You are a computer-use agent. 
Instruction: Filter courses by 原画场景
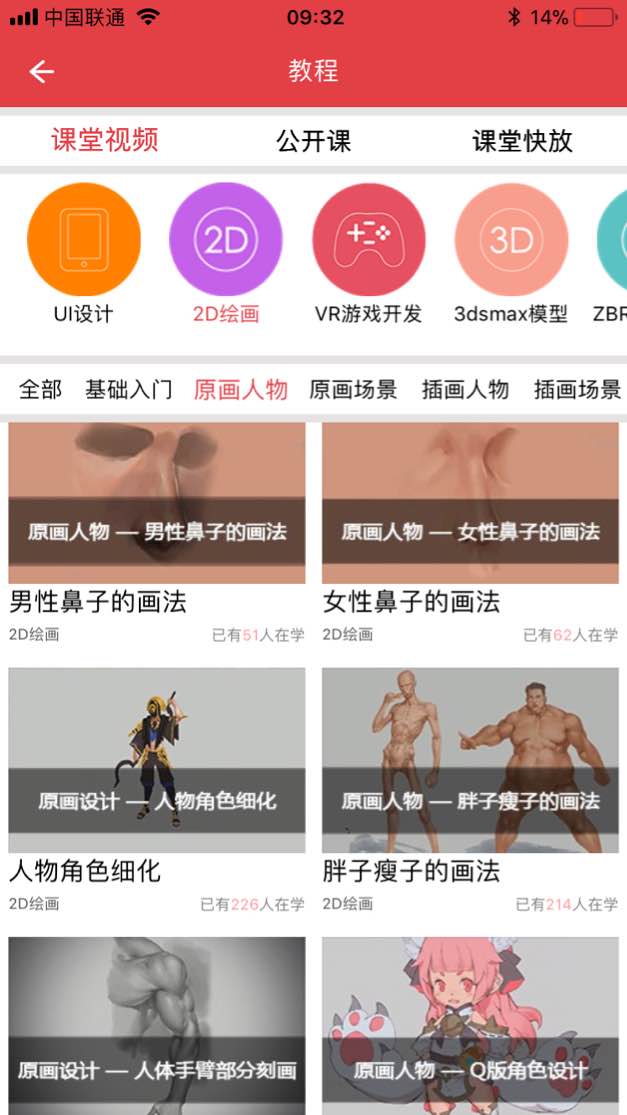353,390
